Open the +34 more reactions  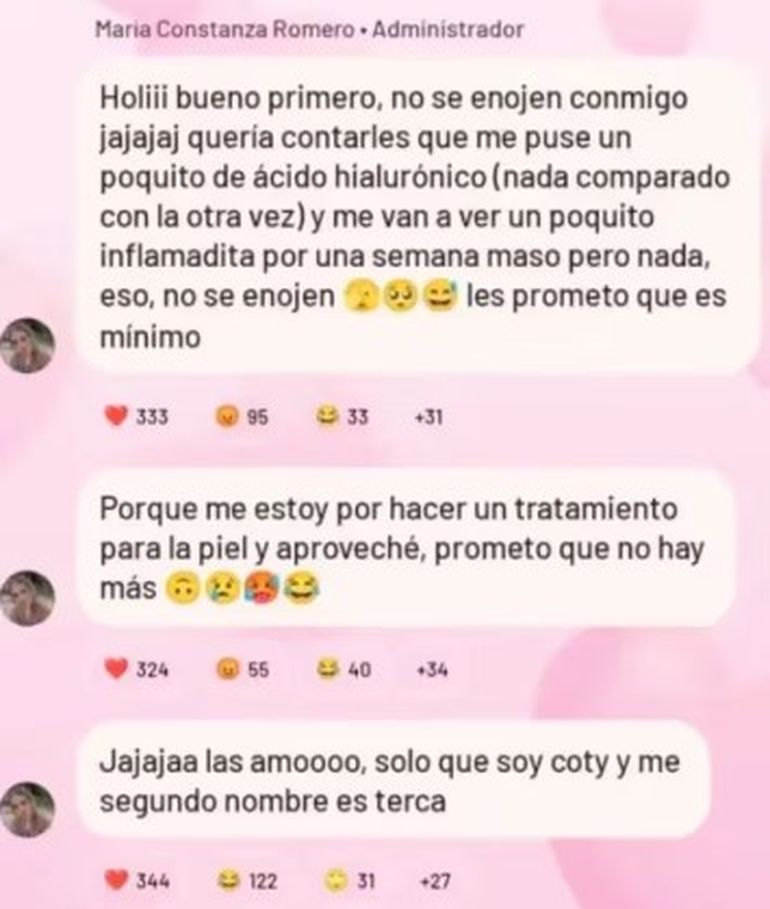(431, 670)
